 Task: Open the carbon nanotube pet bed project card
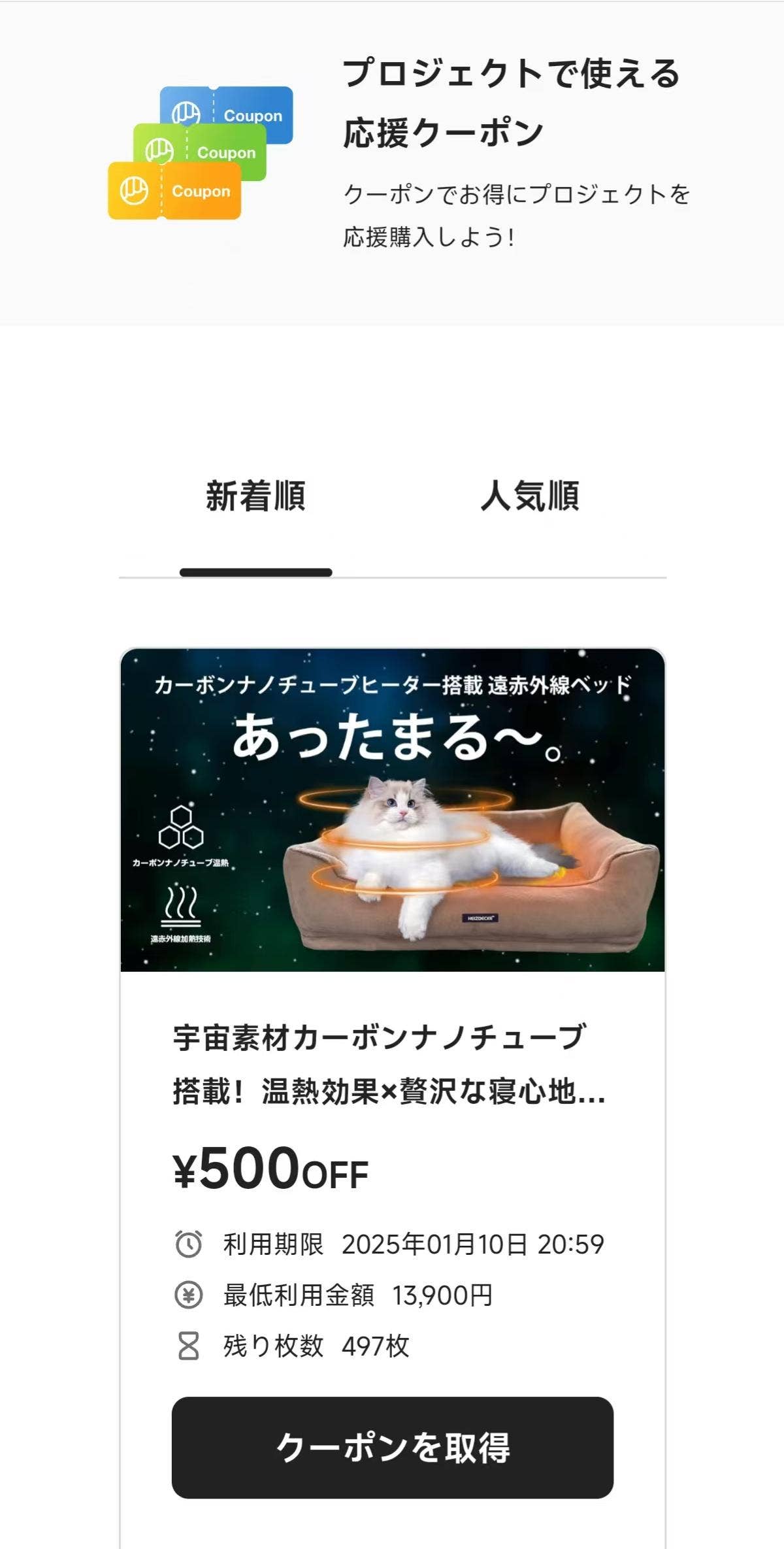(393, 810)
